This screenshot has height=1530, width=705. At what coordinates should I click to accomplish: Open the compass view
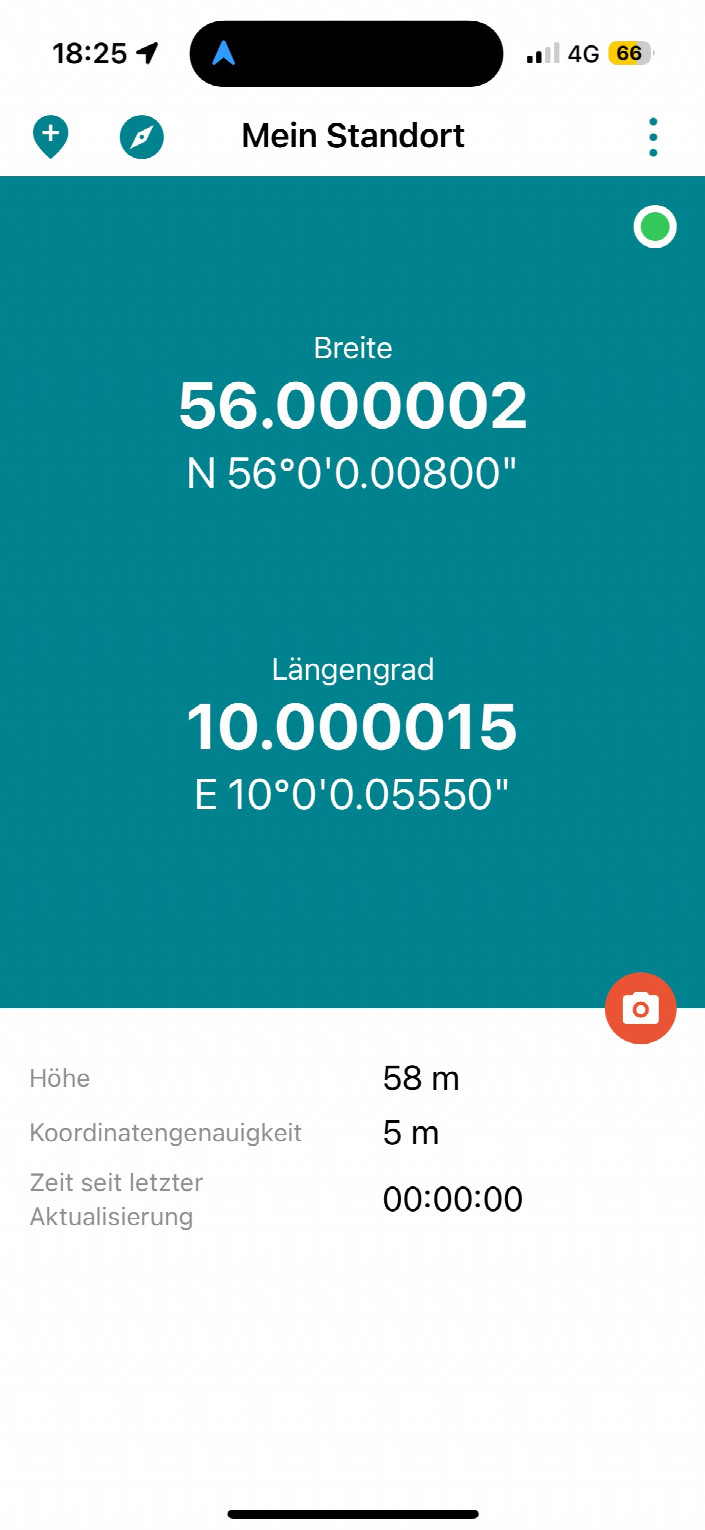[142, 137]
